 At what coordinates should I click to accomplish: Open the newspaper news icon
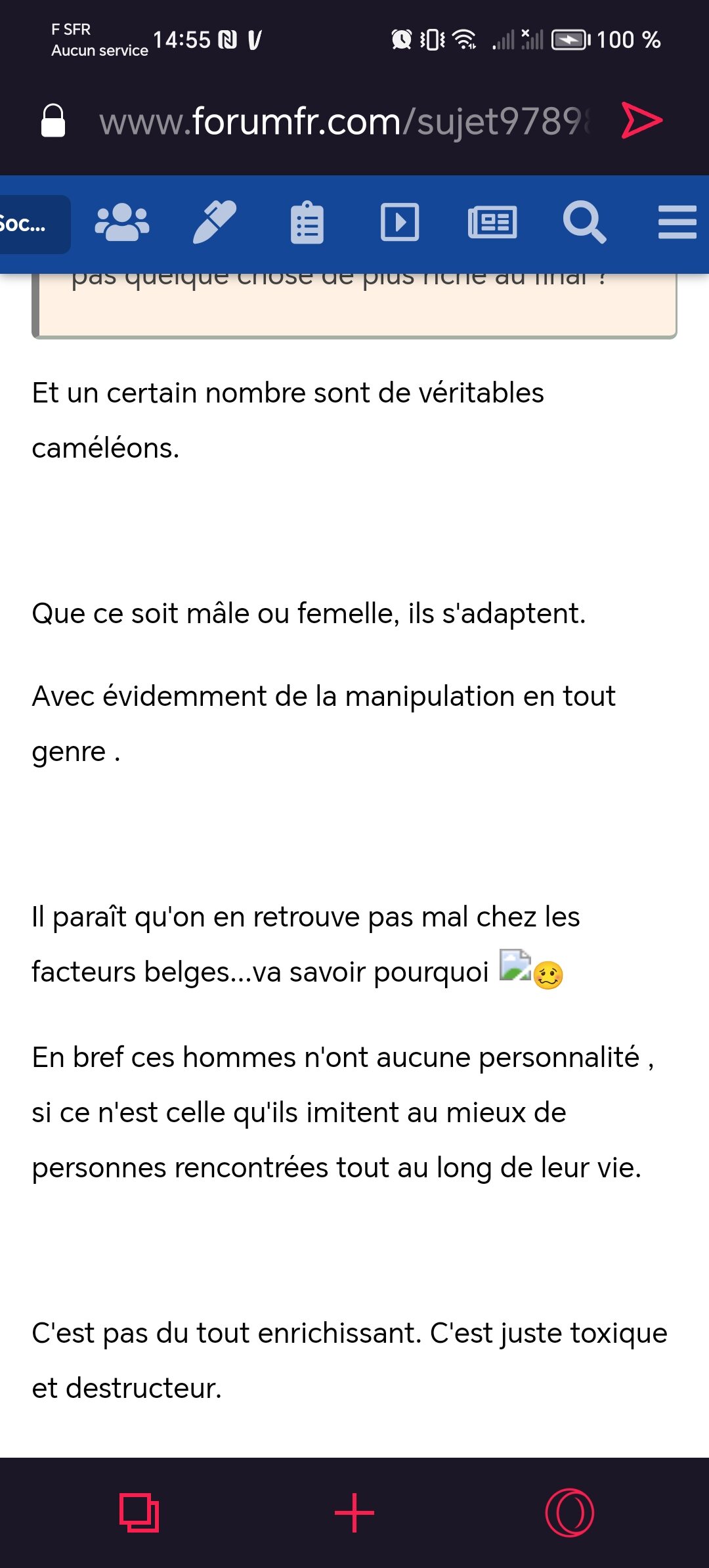pyautogui.click(x=492, y=223)
